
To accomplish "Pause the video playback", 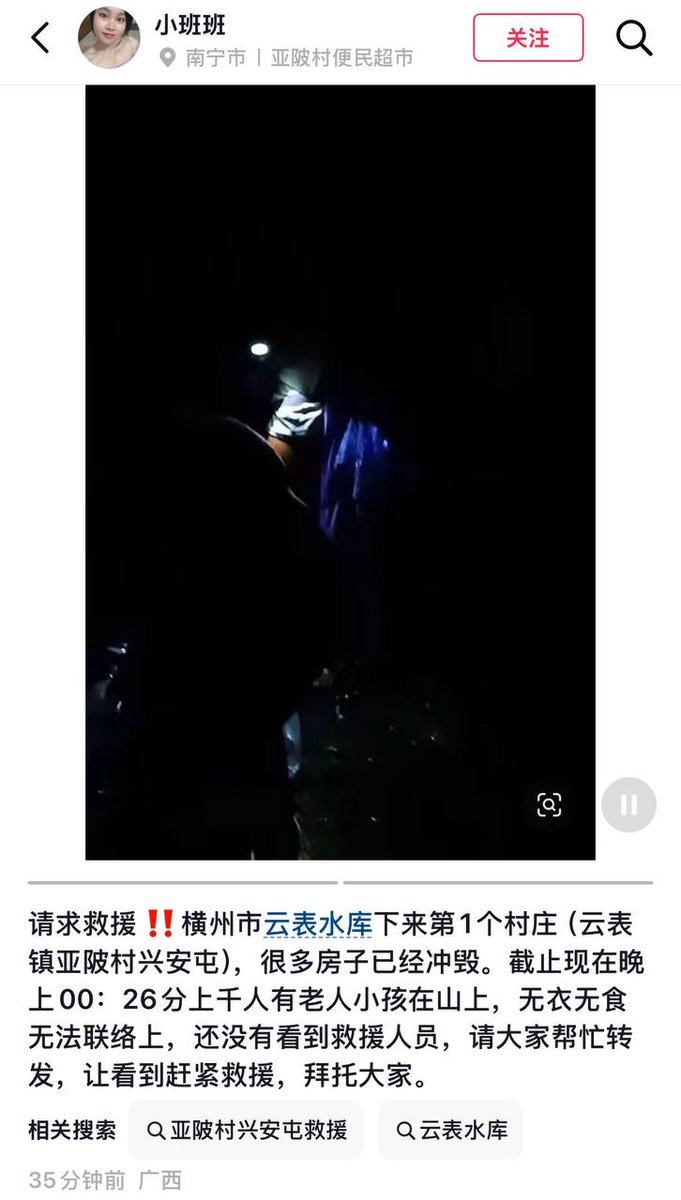I will tap(629, 804).
